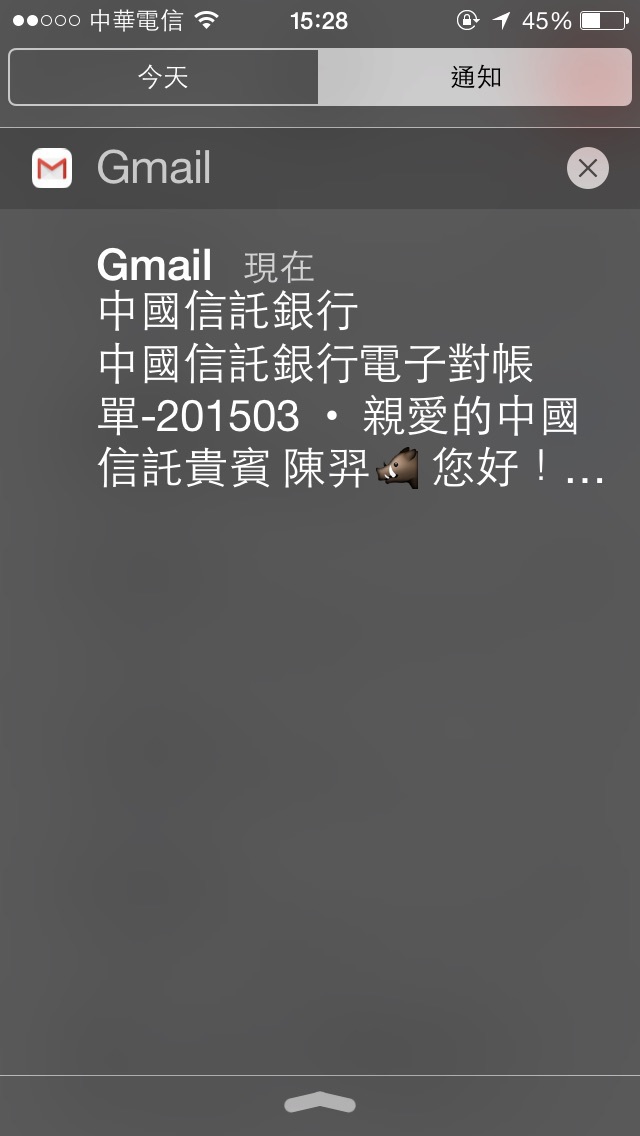Viewport: 640px width, 1136px height.
Task: Tap the bottom grabber handle
Action: (x=320, y=1103)
